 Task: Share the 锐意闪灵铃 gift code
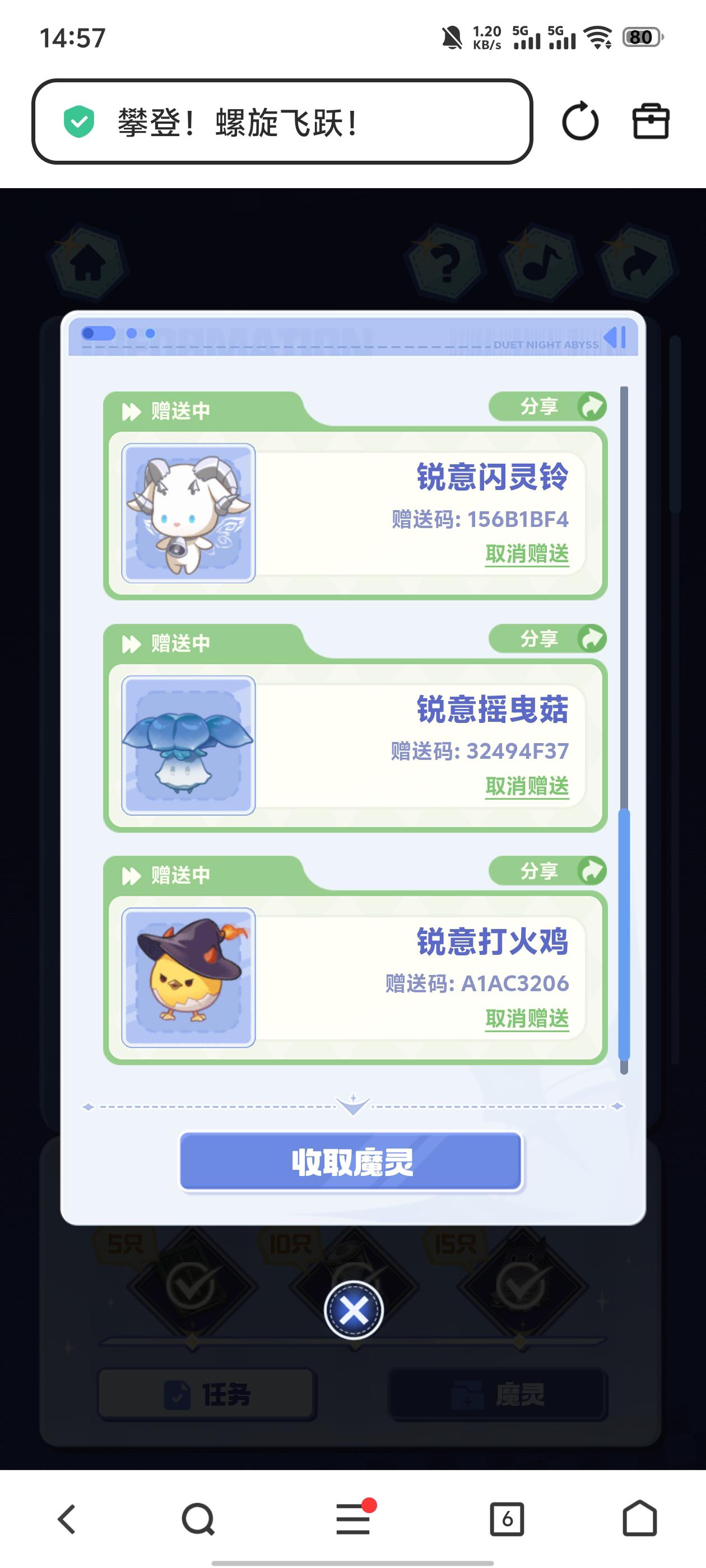[x=547, y=407]
